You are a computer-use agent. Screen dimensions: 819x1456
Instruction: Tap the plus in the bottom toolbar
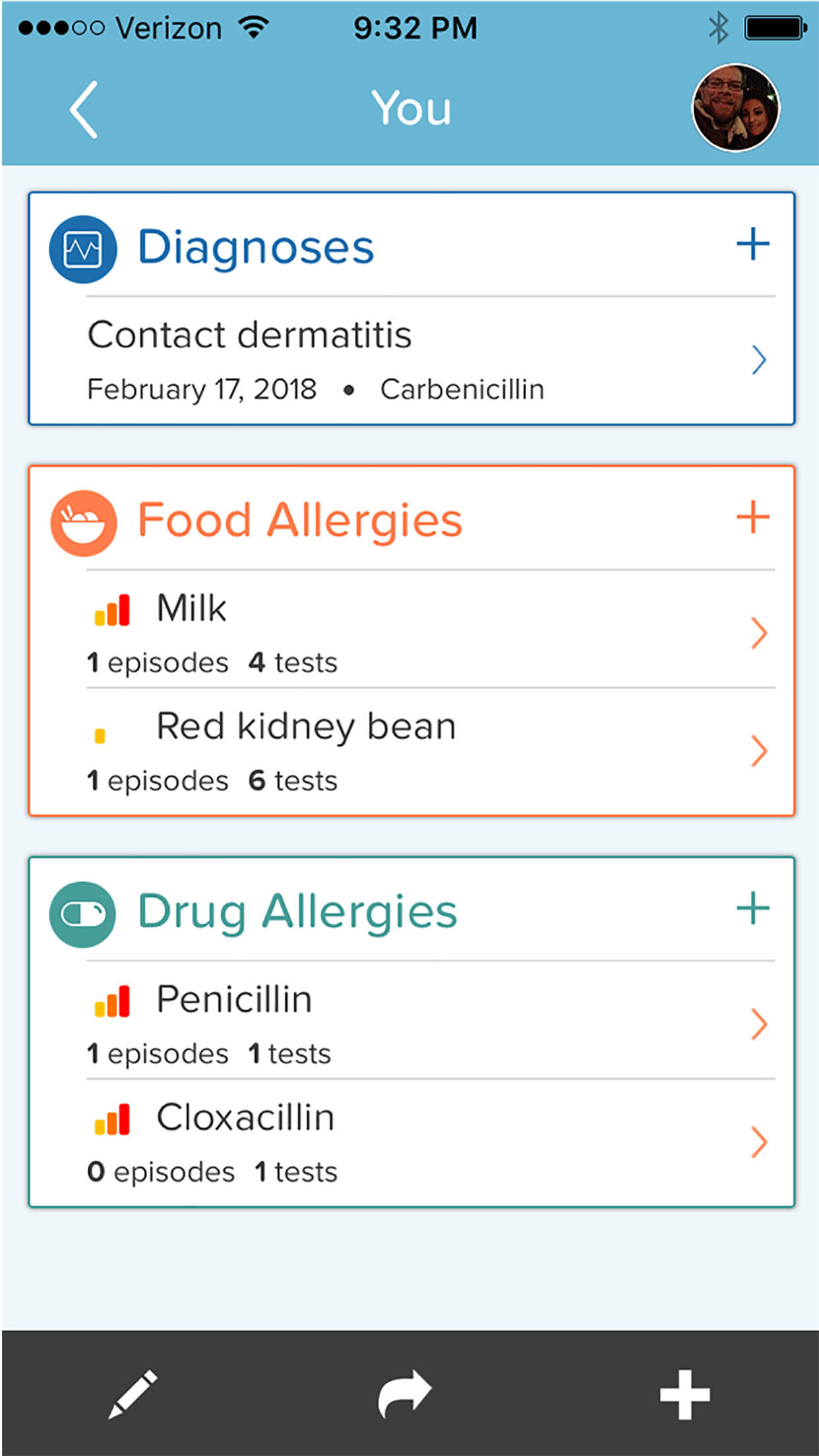(685, 1394)
